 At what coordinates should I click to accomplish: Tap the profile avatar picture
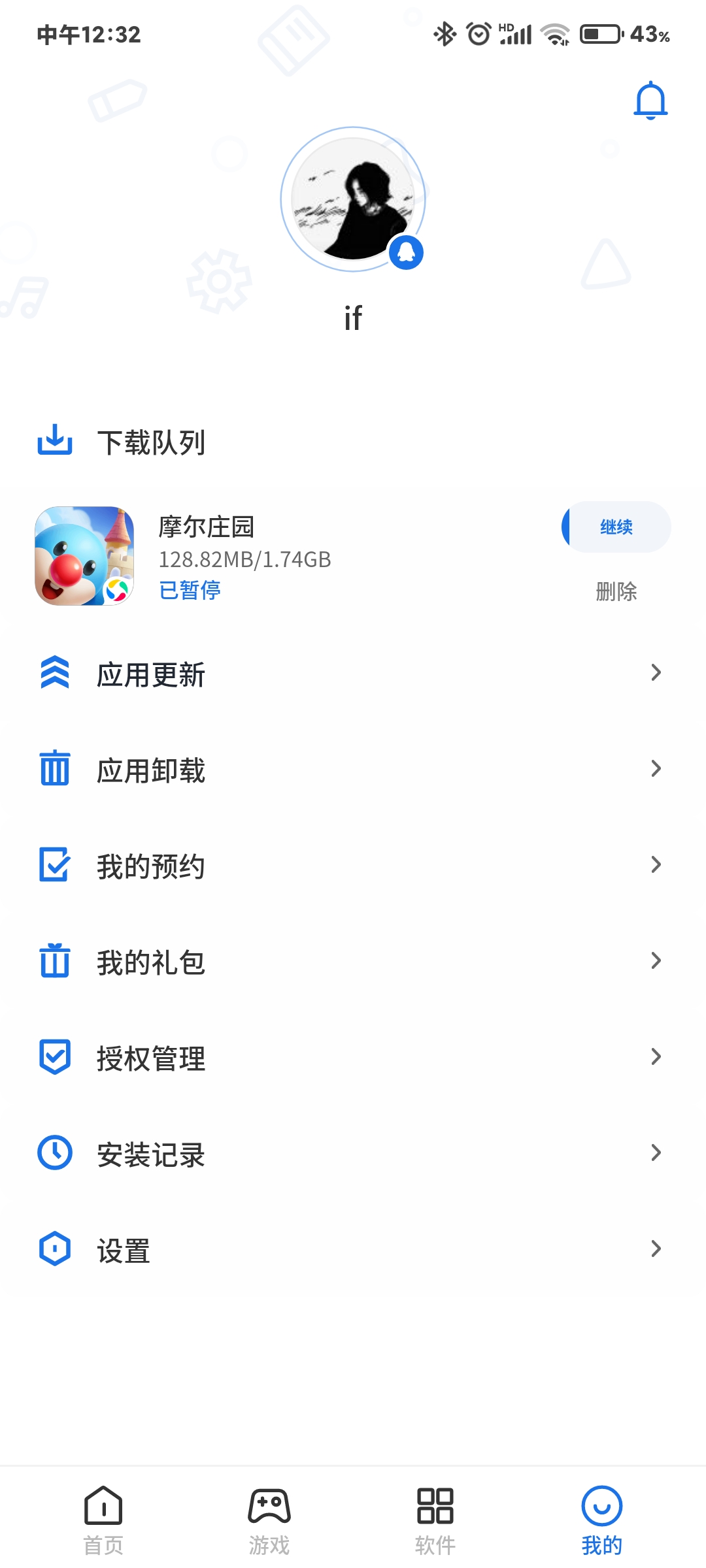(353, 199)
